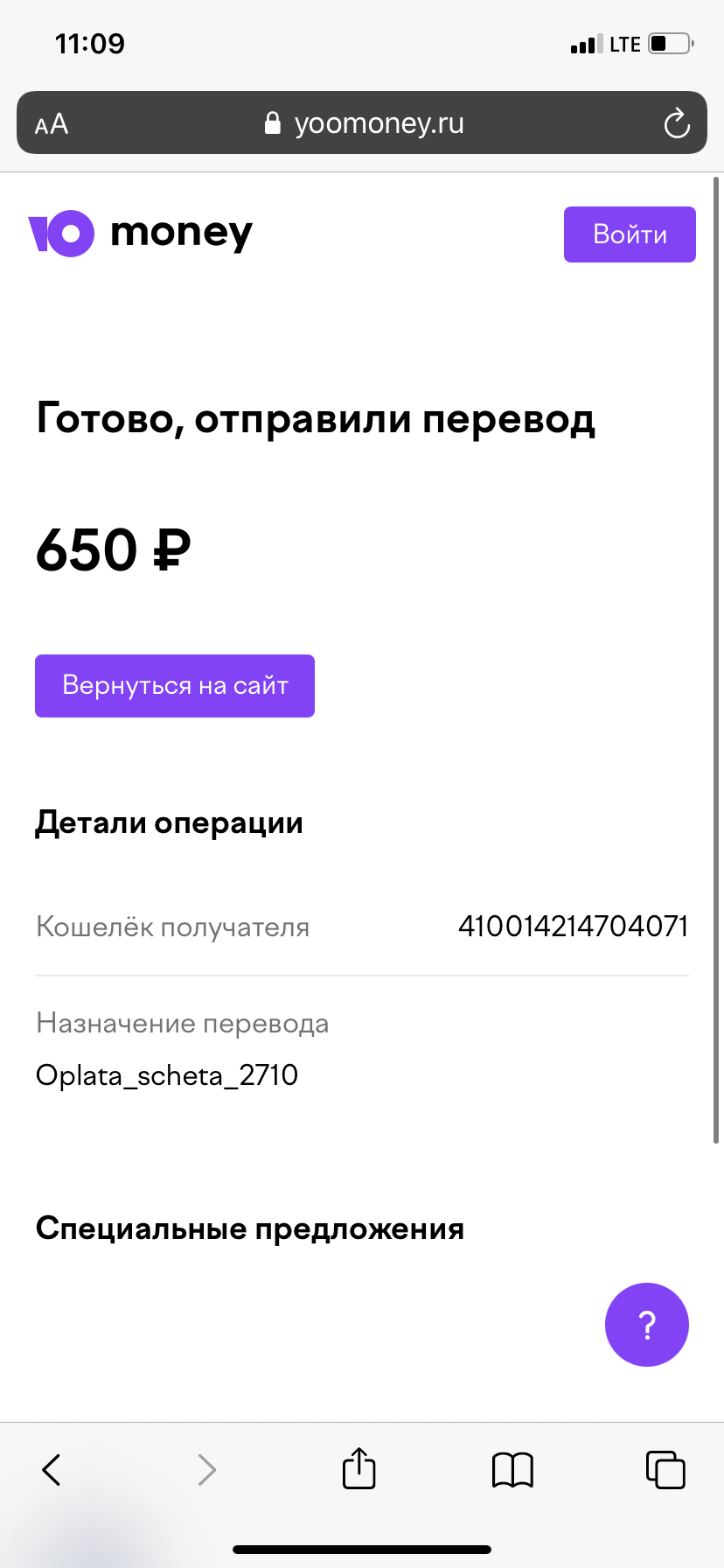Tap the yoomoney.ru address bar
This screenshot has height=1568, width=724.
pos(362,122)
